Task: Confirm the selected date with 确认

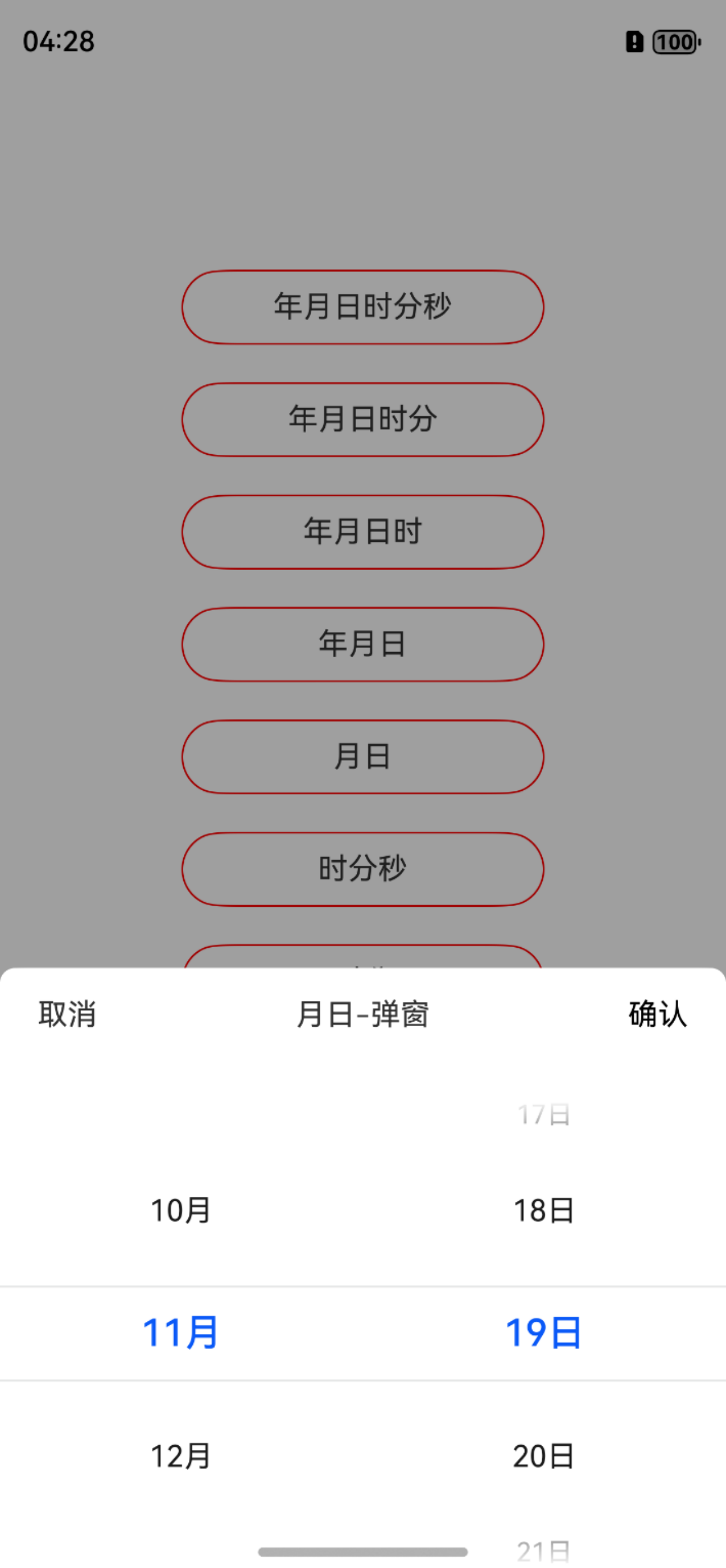Action: point(657,1014)
